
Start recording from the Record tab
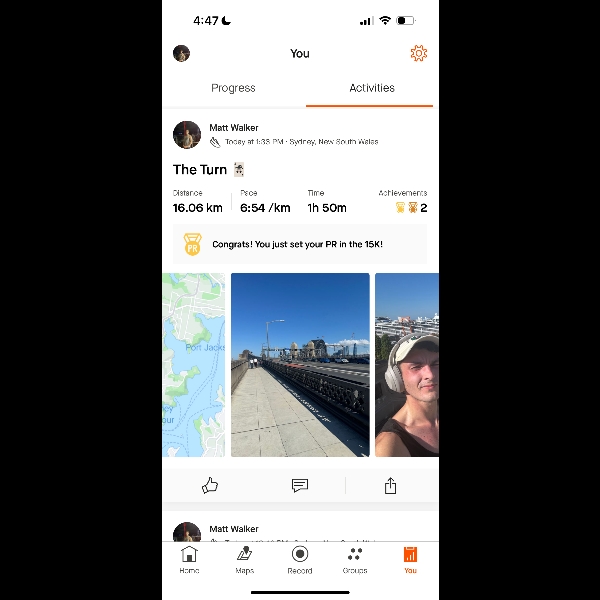pyautogui.click(x=300, y=559)
